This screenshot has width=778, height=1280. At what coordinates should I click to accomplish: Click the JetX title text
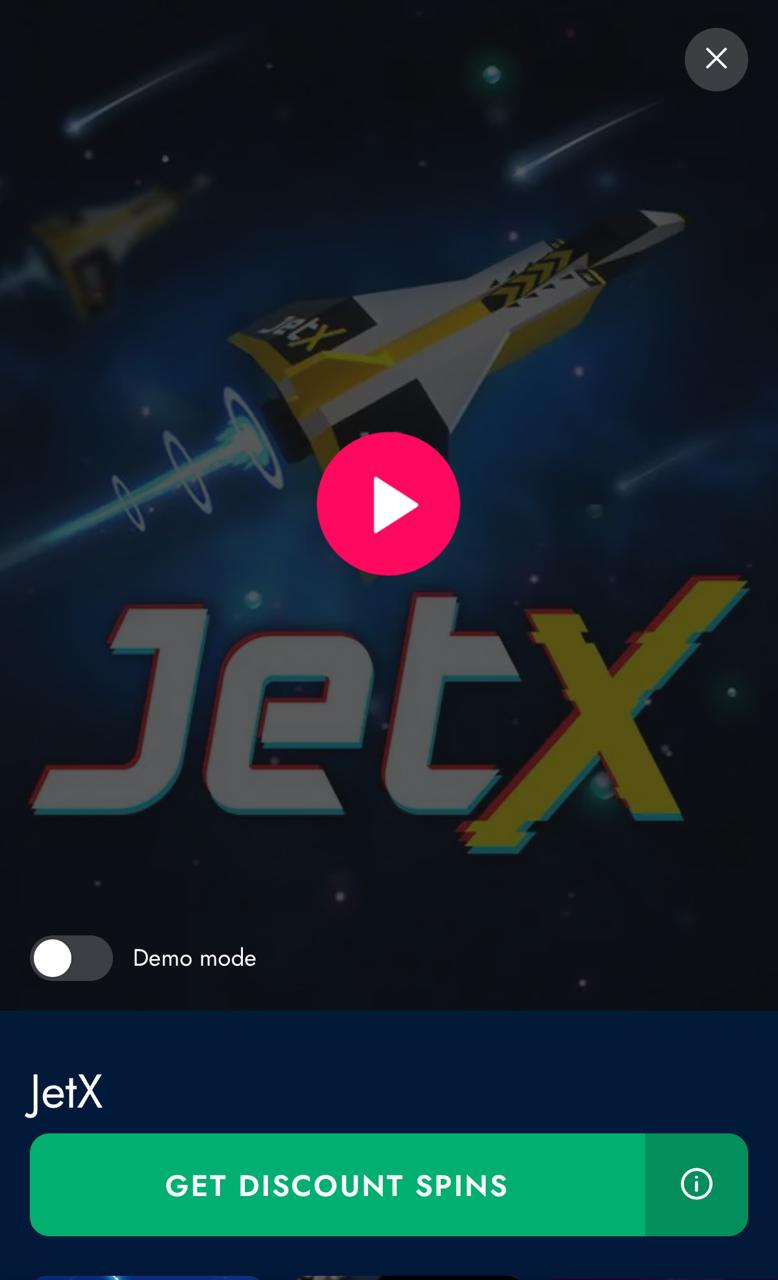[64, 1093]
